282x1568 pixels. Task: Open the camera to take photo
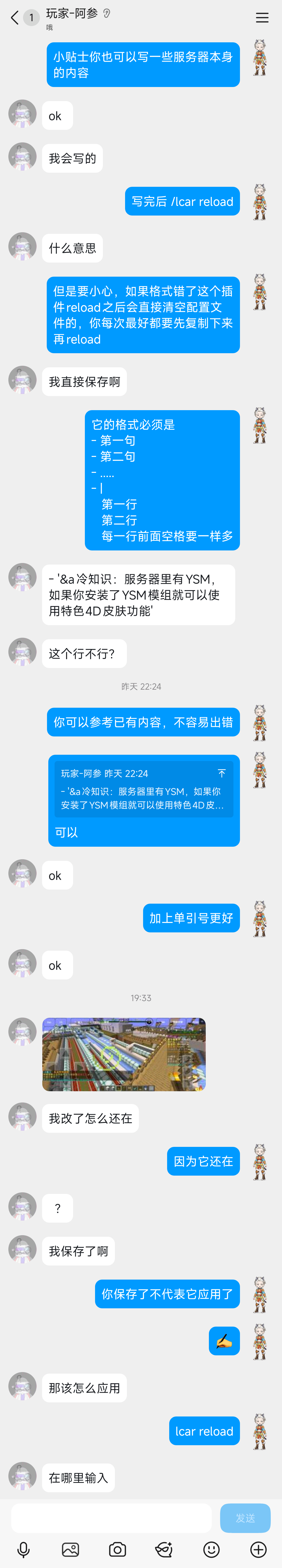[x=117, y=1549]
